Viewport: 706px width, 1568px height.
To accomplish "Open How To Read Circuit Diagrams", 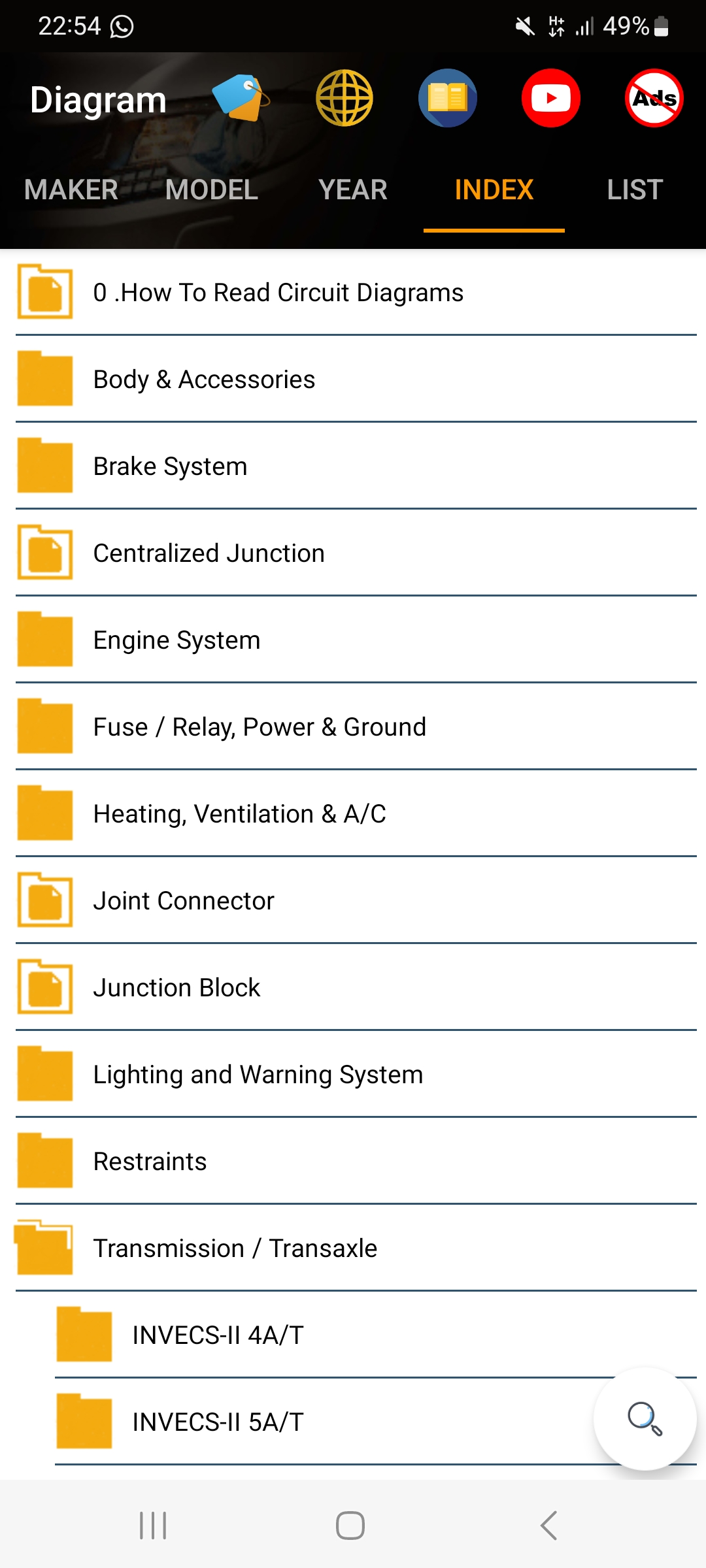I will (x=278, y=293).
